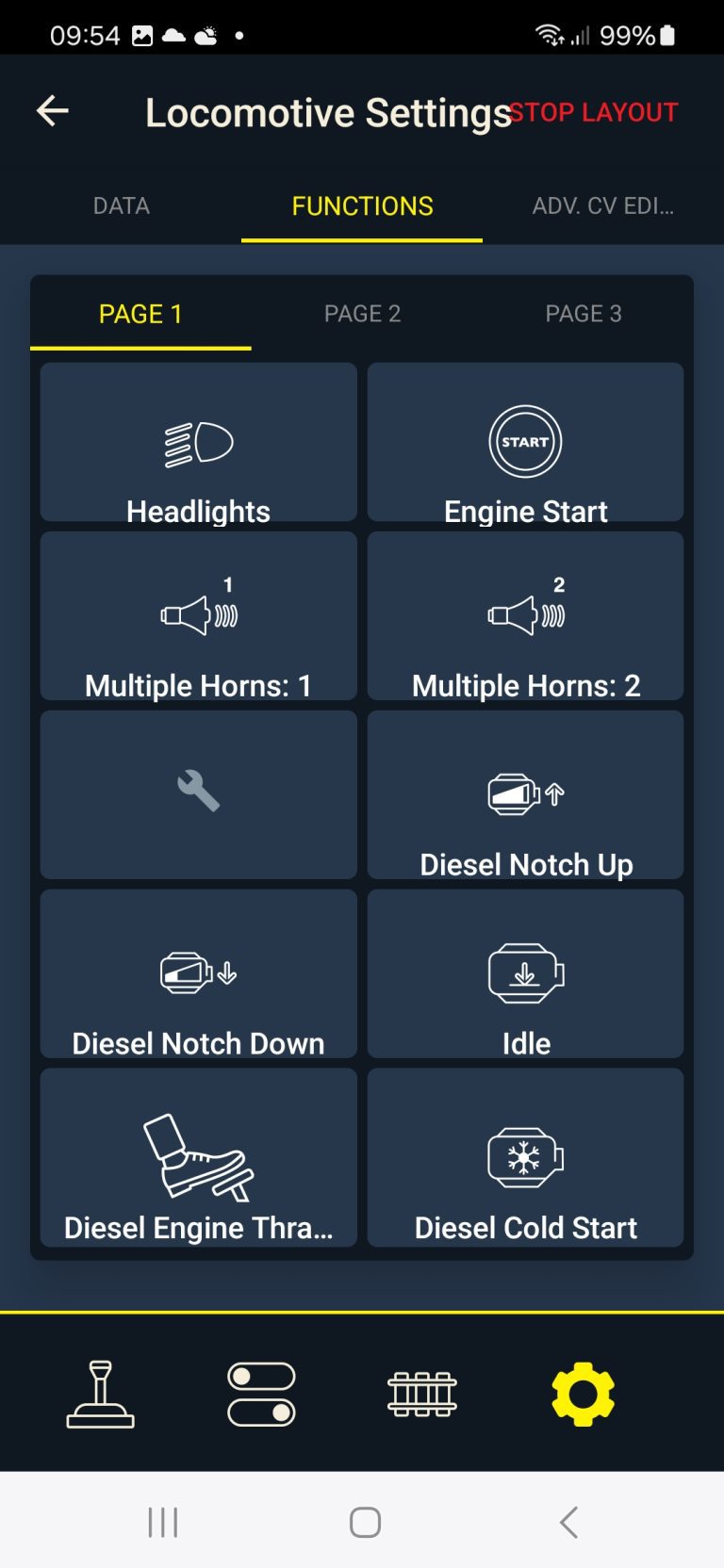724x1568 pixels.
Task: Open the throttle lever control screen
Action: pyautogui.click(x=101, y=1394)
